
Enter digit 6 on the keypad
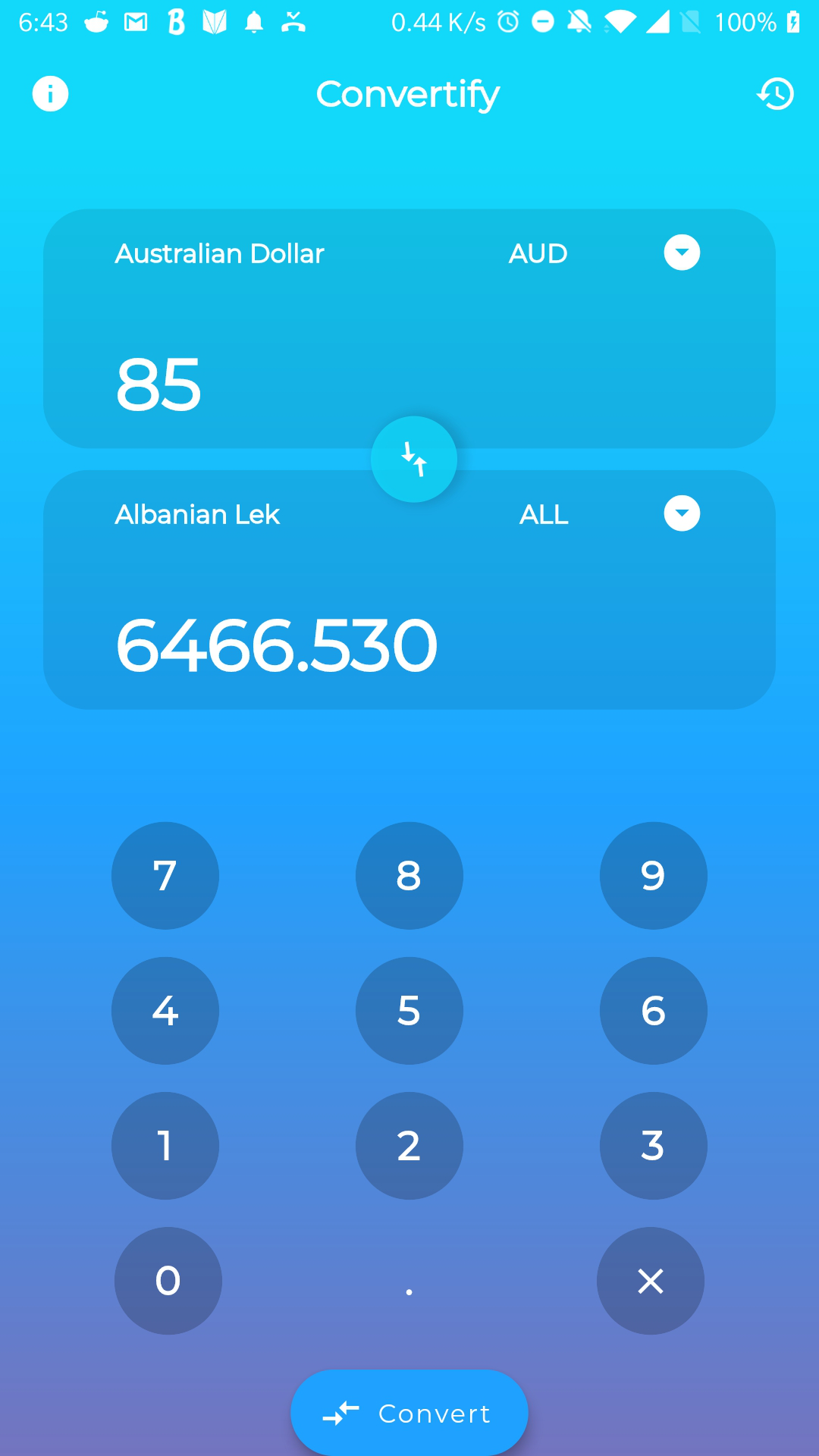[654, 1011]
